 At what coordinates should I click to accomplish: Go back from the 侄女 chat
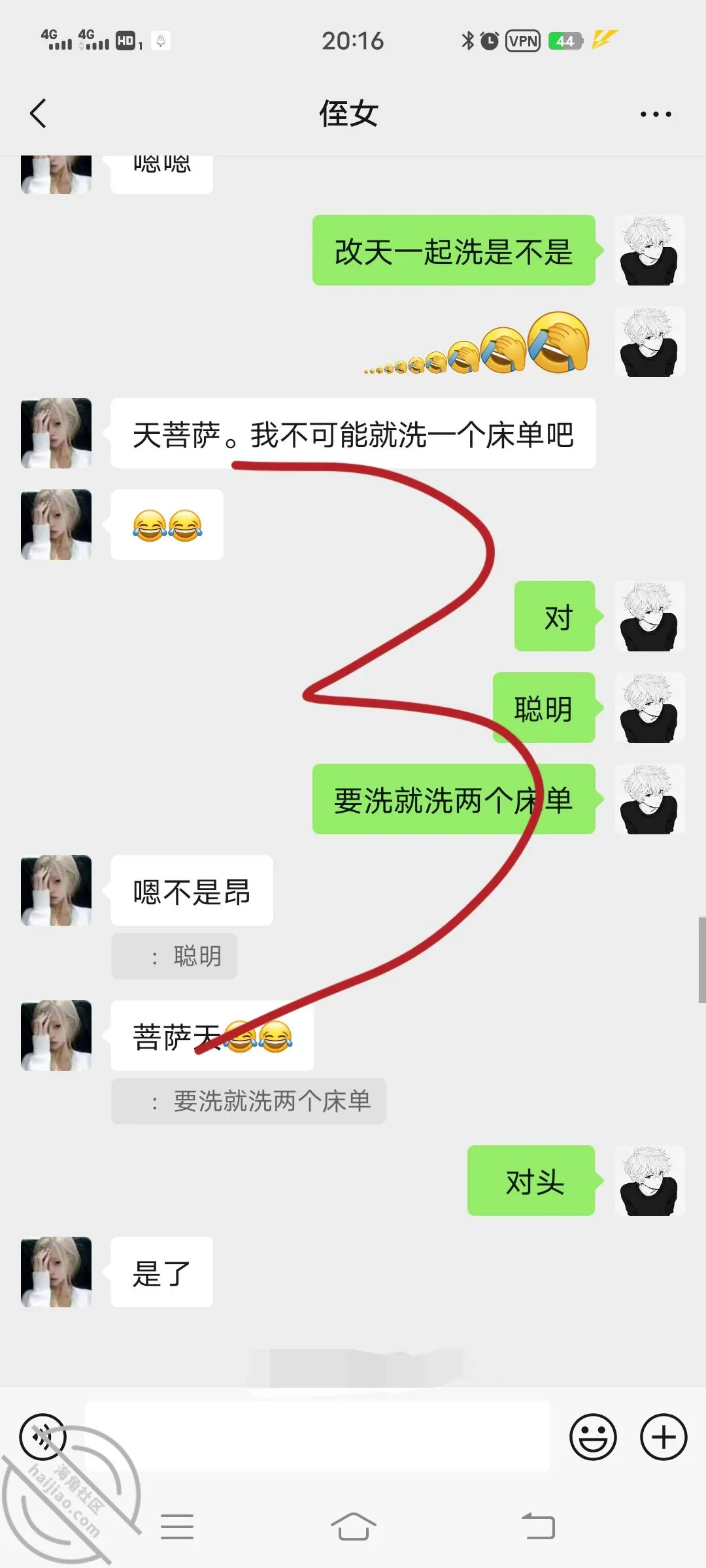(39, 114)
